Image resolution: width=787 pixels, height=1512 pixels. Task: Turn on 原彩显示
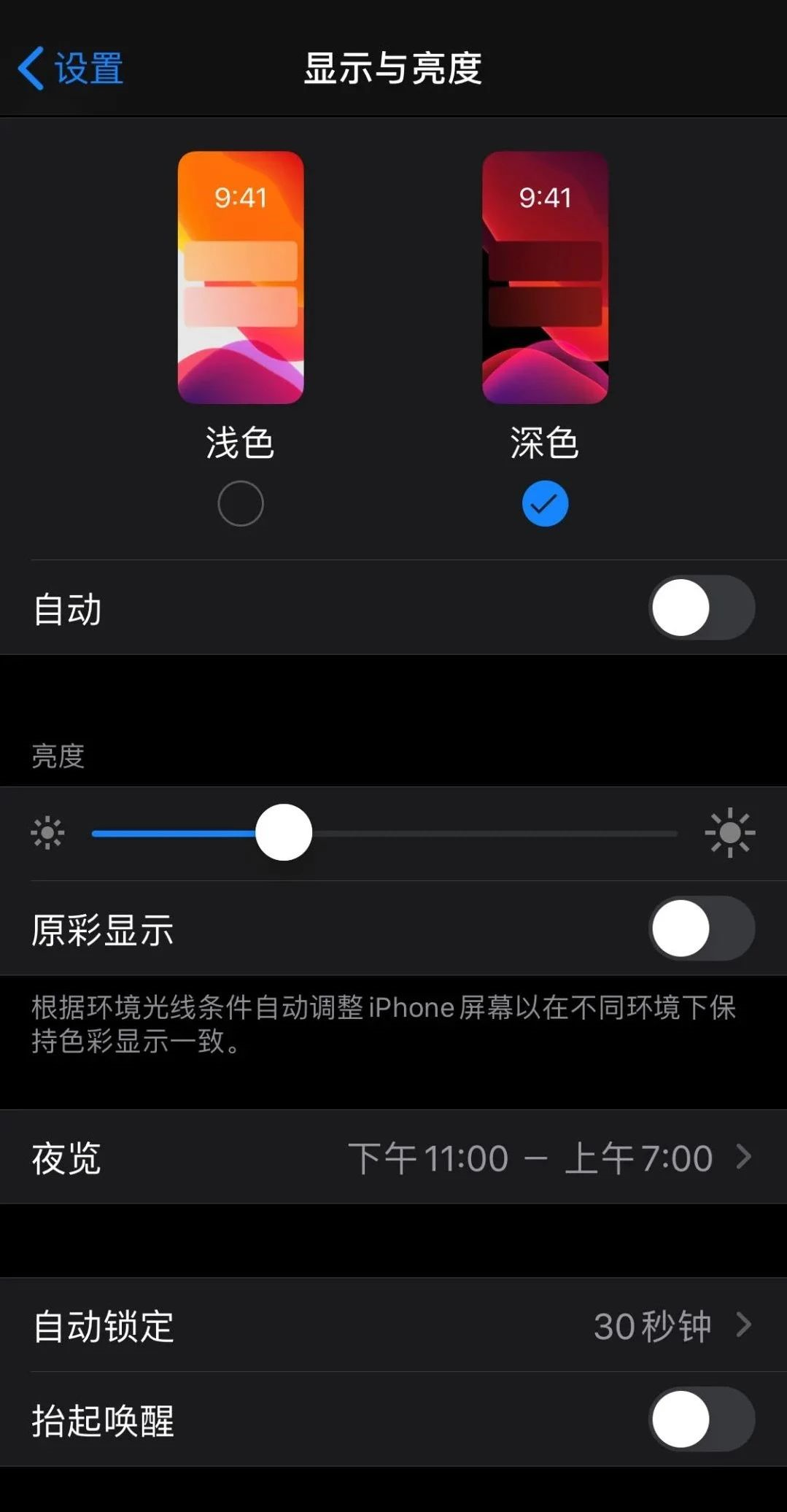(700, 929)
